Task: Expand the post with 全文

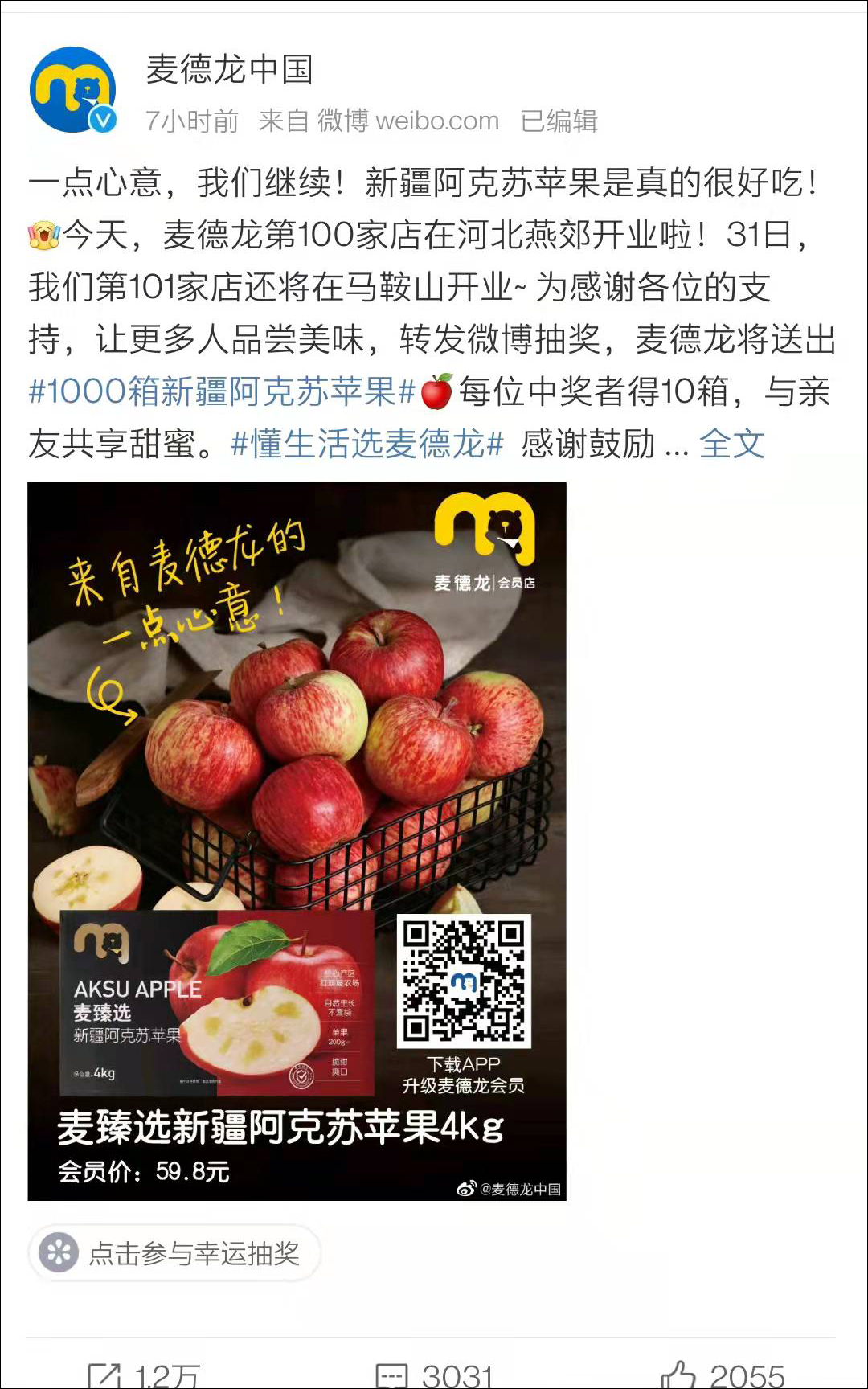Action: pyautogui.click(x=731, y=444)
